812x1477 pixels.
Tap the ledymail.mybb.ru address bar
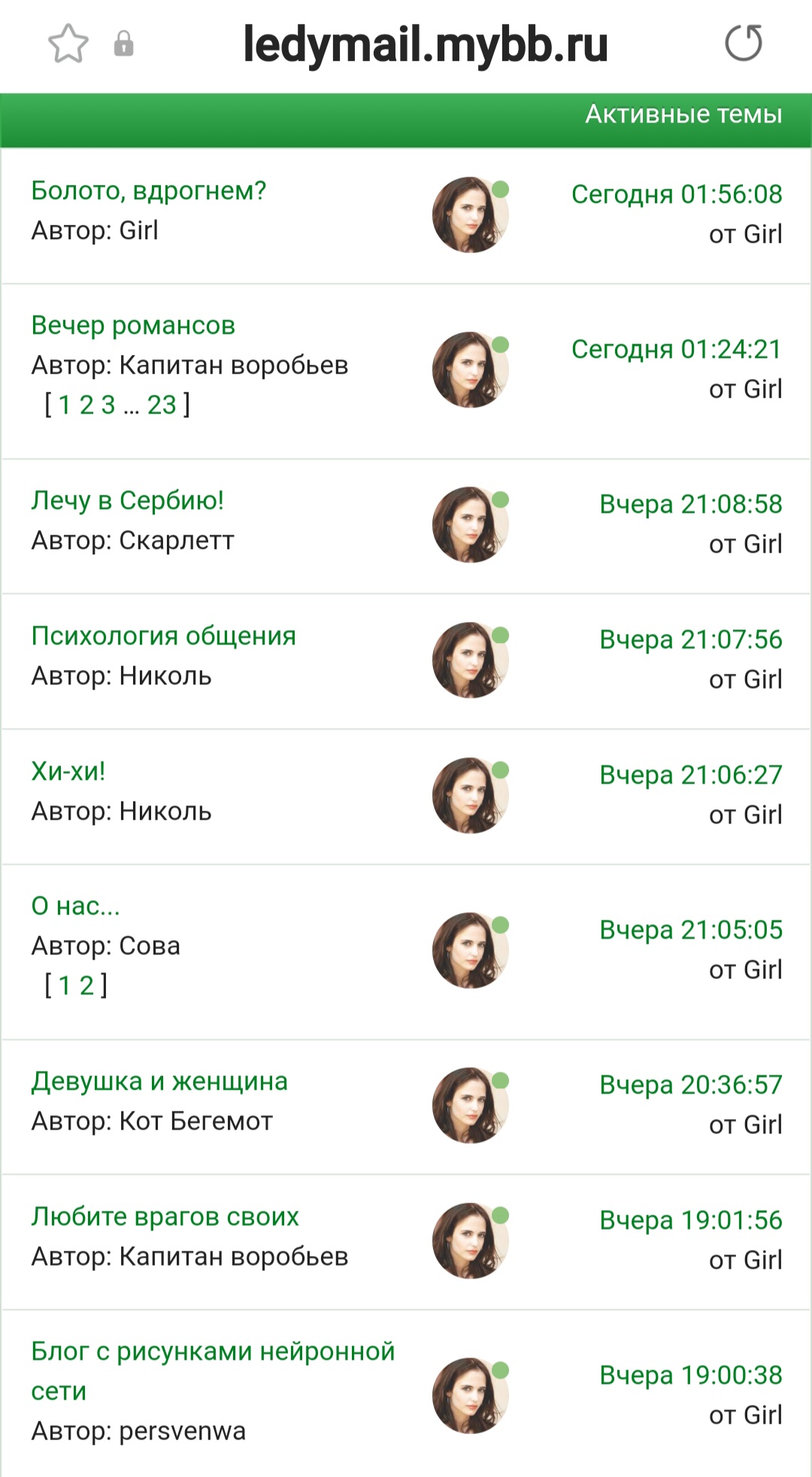coord(426,44)
